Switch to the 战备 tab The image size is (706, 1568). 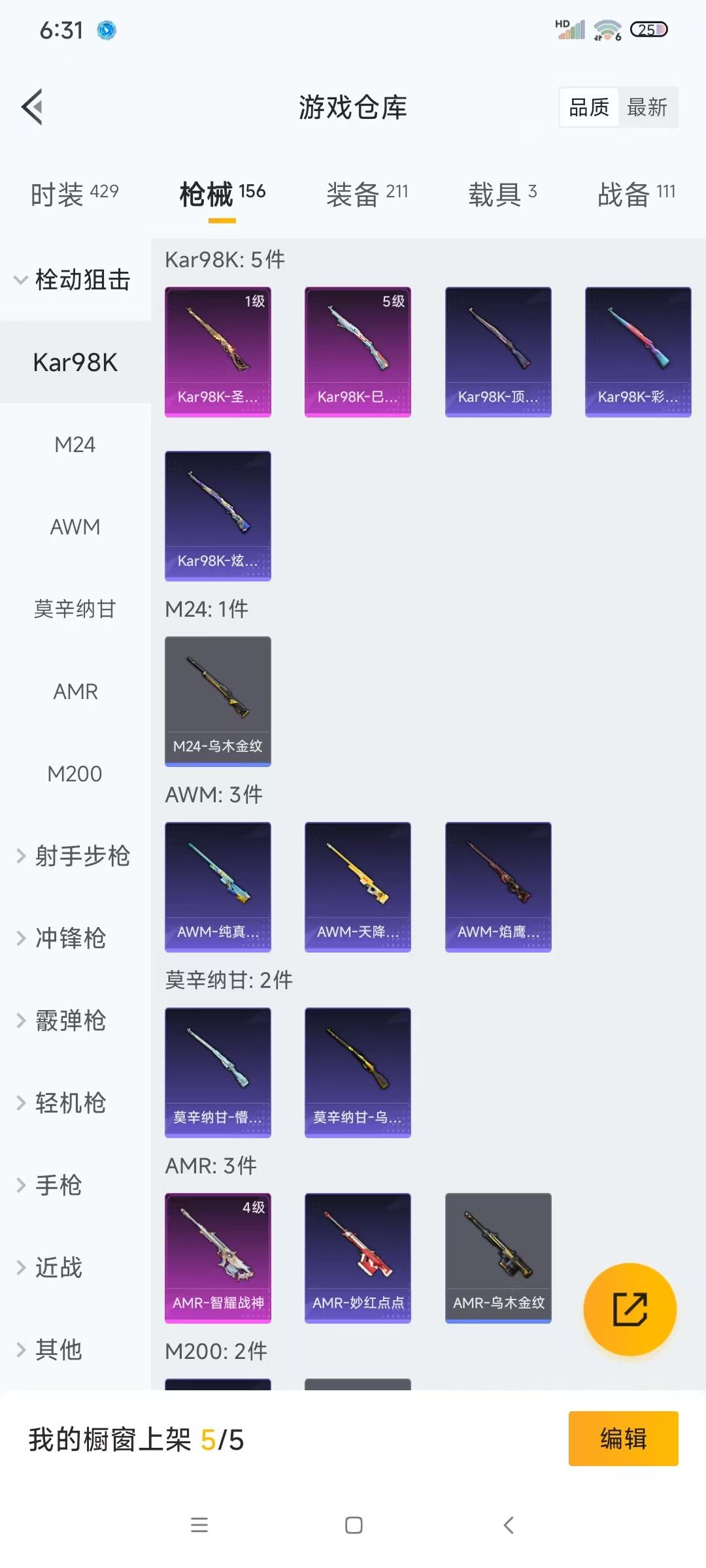click(x=636, y=194)
